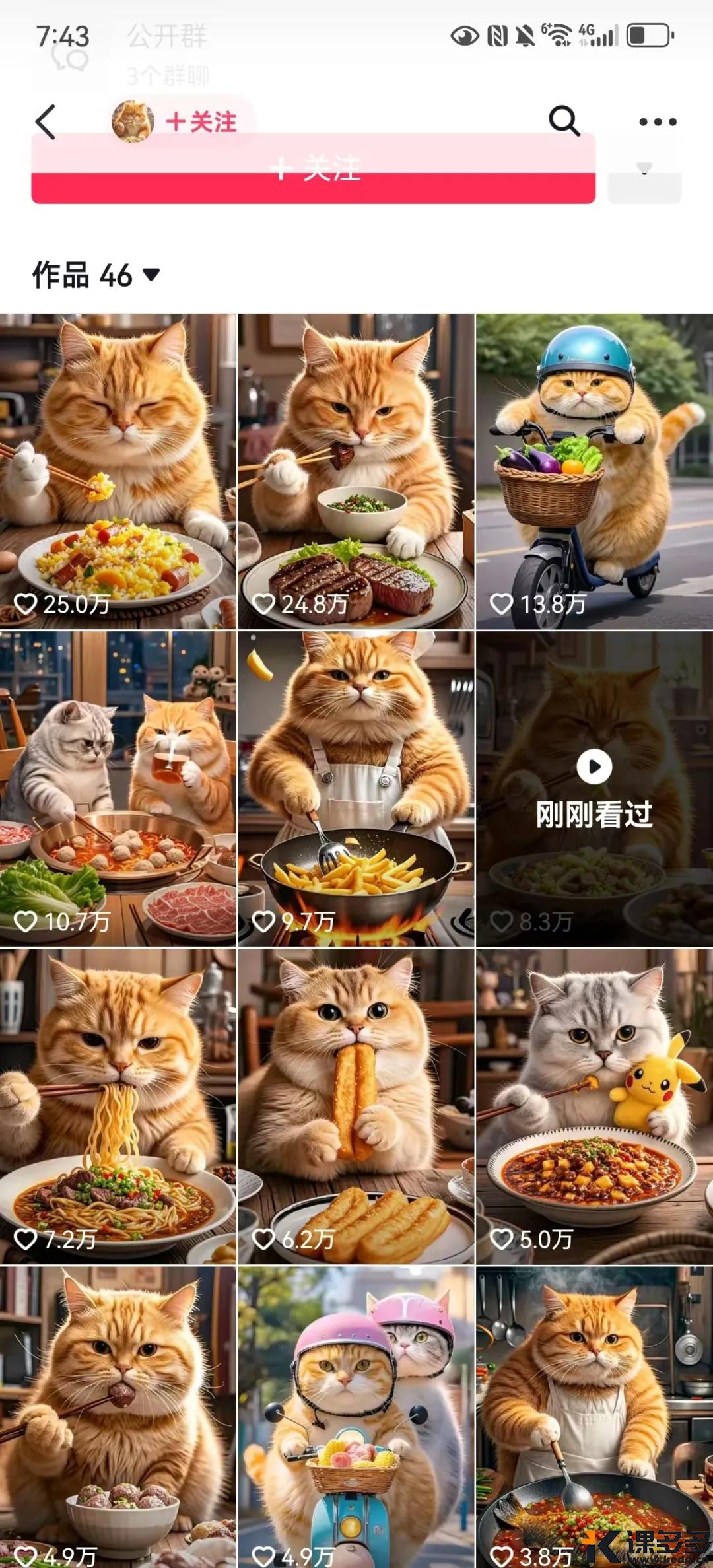Open the scooter cat video with 13.8万 likes
This screenshot has height=1568, width=713.
[594, 470]
